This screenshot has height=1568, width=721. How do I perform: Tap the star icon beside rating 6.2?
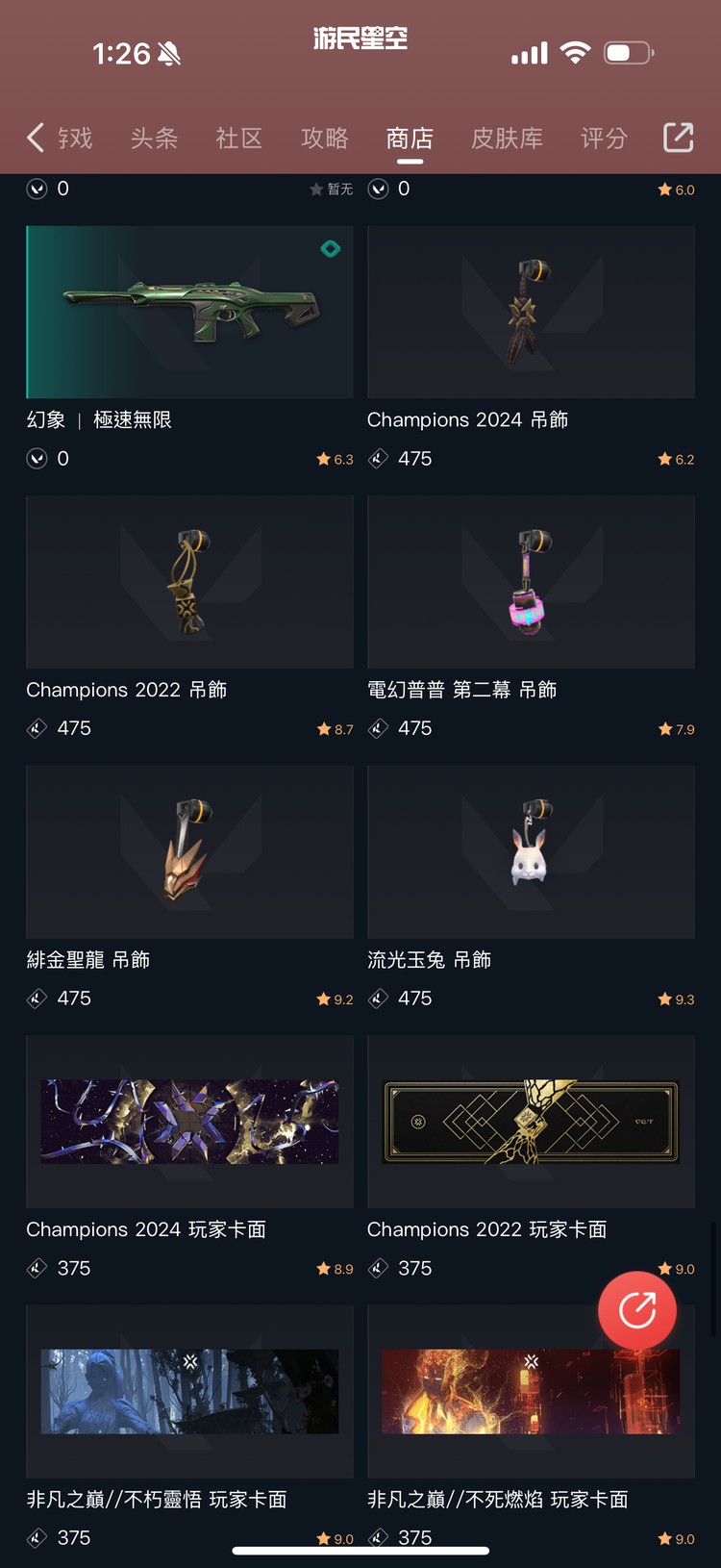click(664, 459)
